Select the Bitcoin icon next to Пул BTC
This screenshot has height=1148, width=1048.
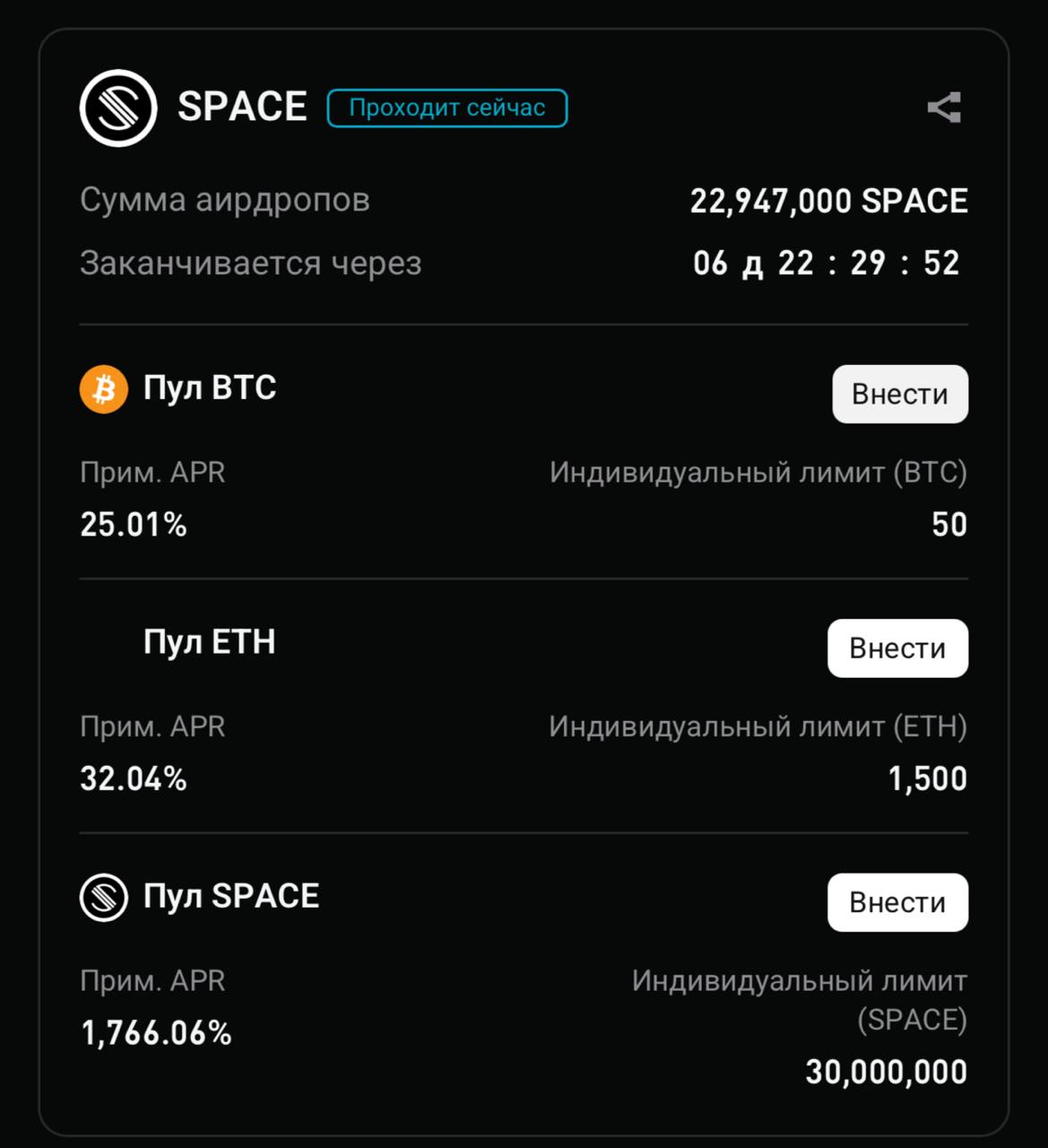point(102,389)
